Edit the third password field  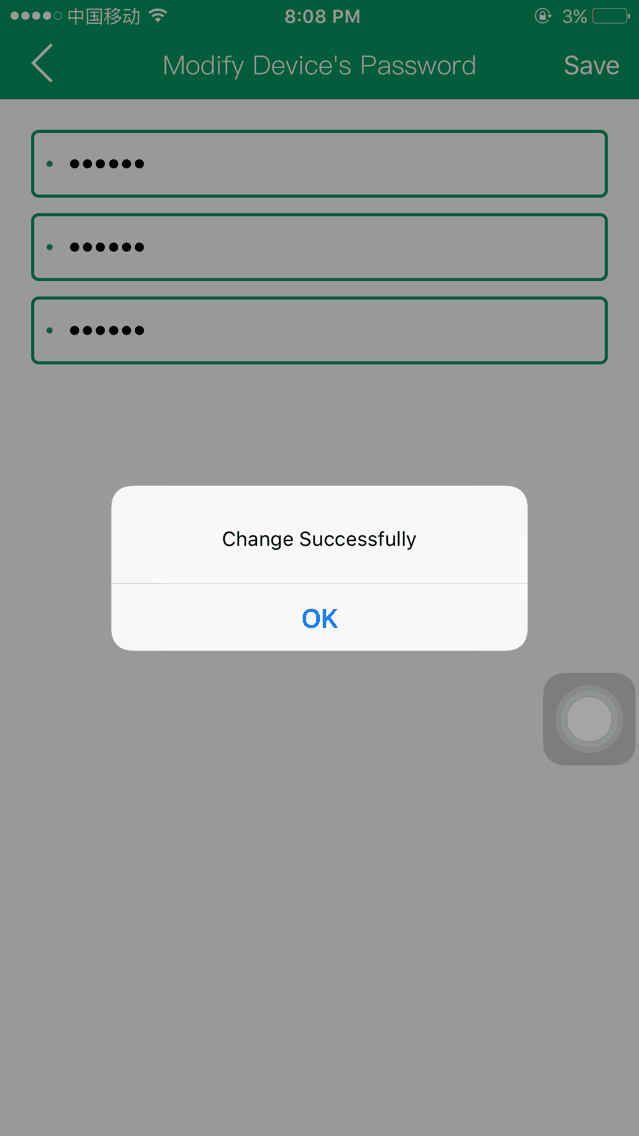click(319, 330)
